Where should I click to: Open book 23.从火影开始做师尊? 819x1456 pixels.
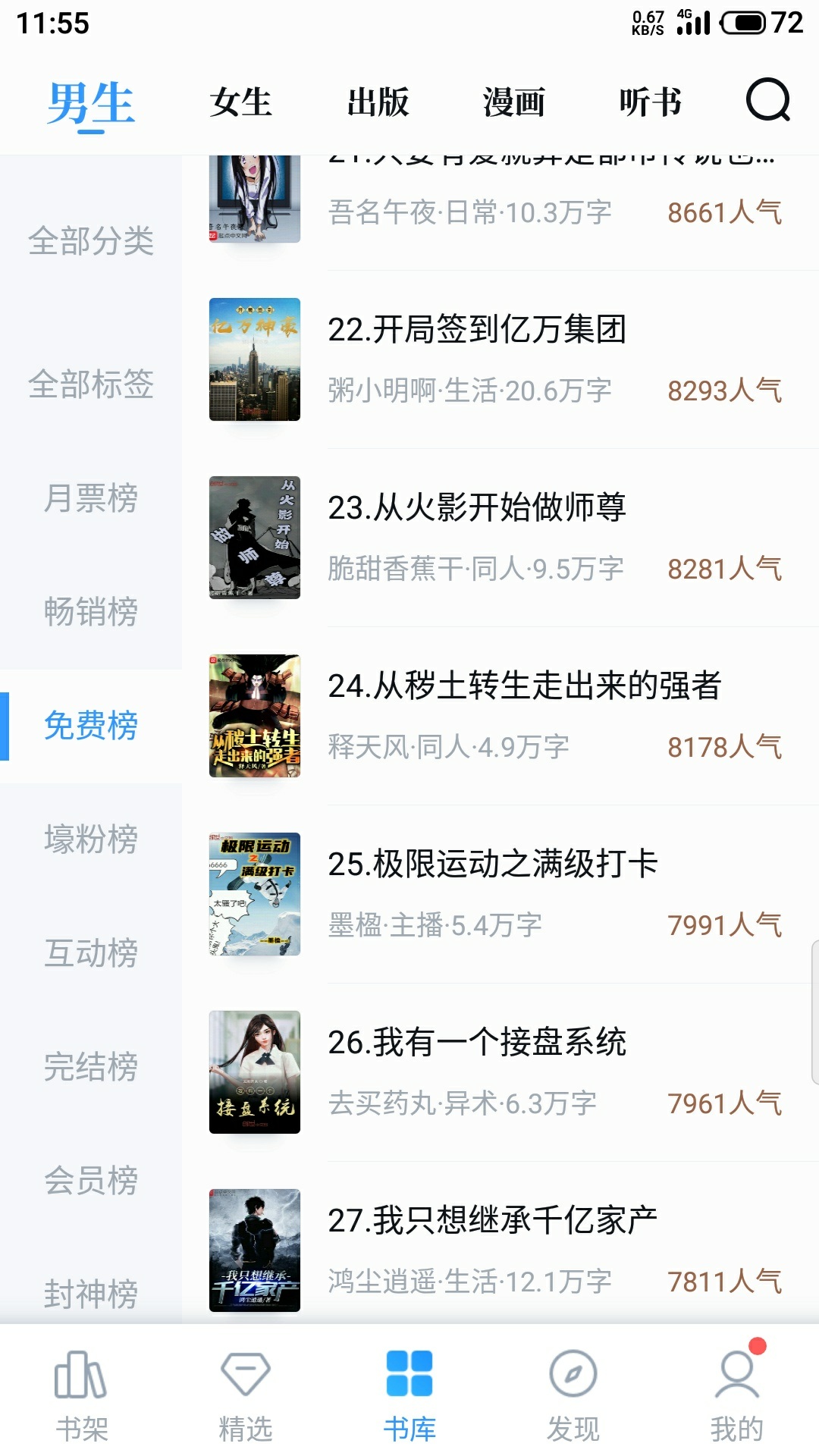(500, 538)
